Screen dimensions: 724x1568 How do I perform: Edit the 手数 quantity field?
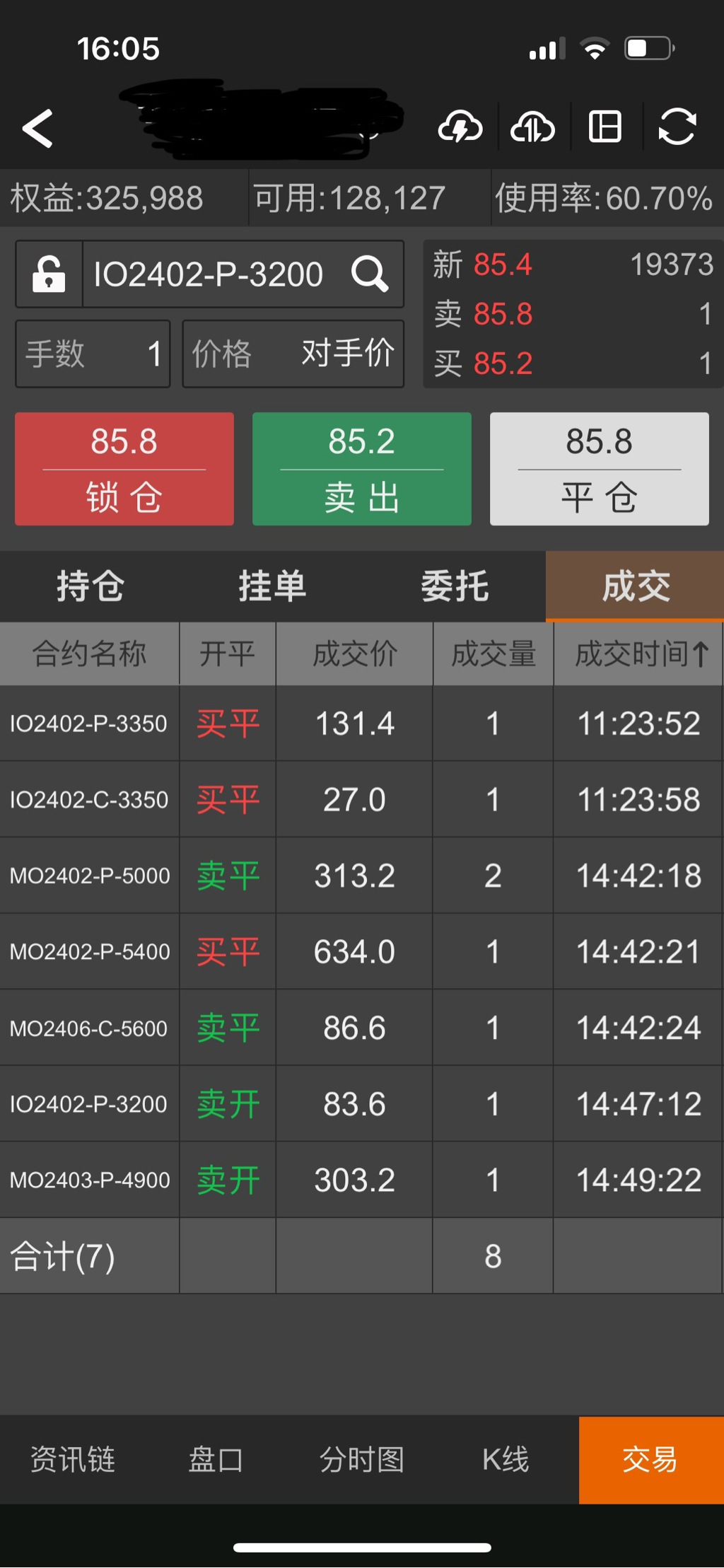(x=93, y=354)
